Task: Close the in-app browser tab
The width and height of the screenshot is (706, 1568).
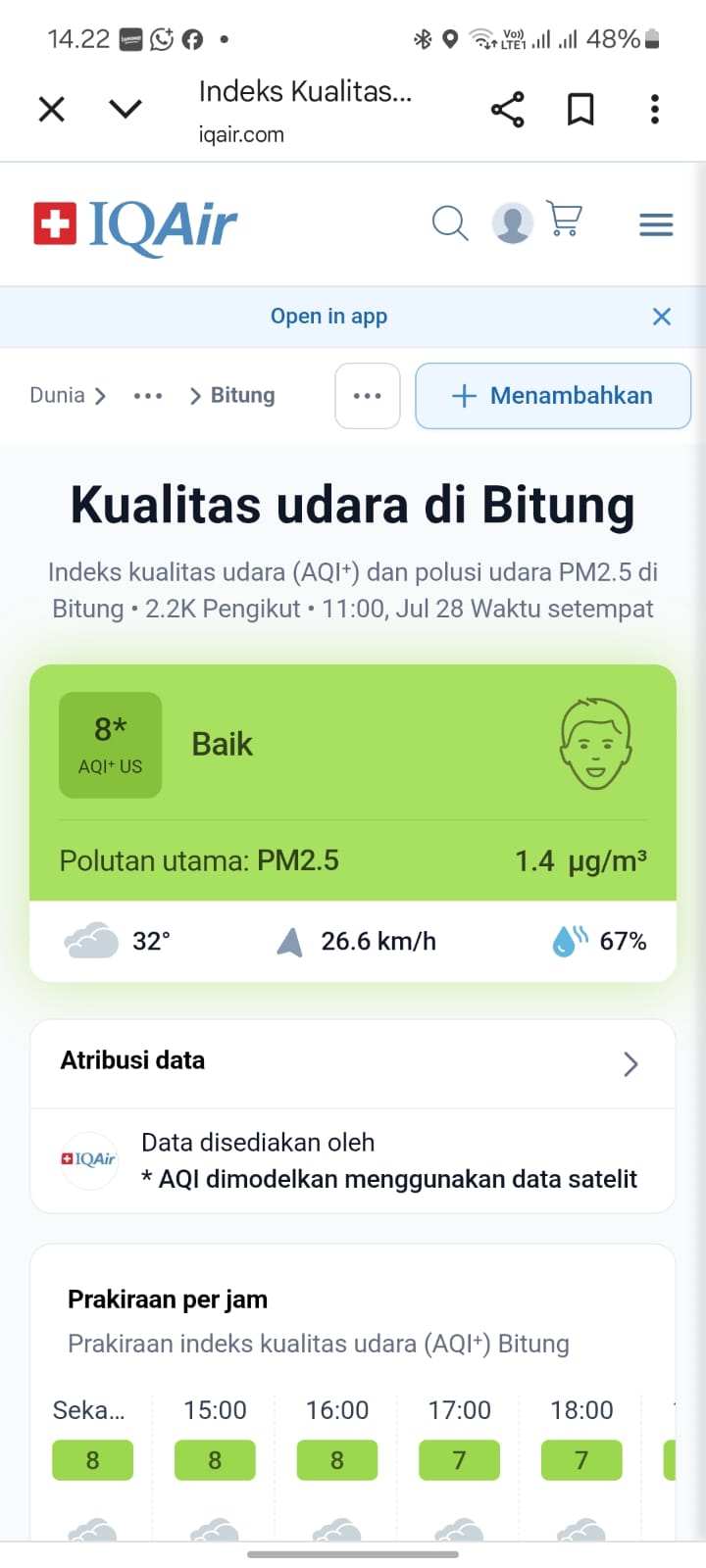Action: point(52,109)
